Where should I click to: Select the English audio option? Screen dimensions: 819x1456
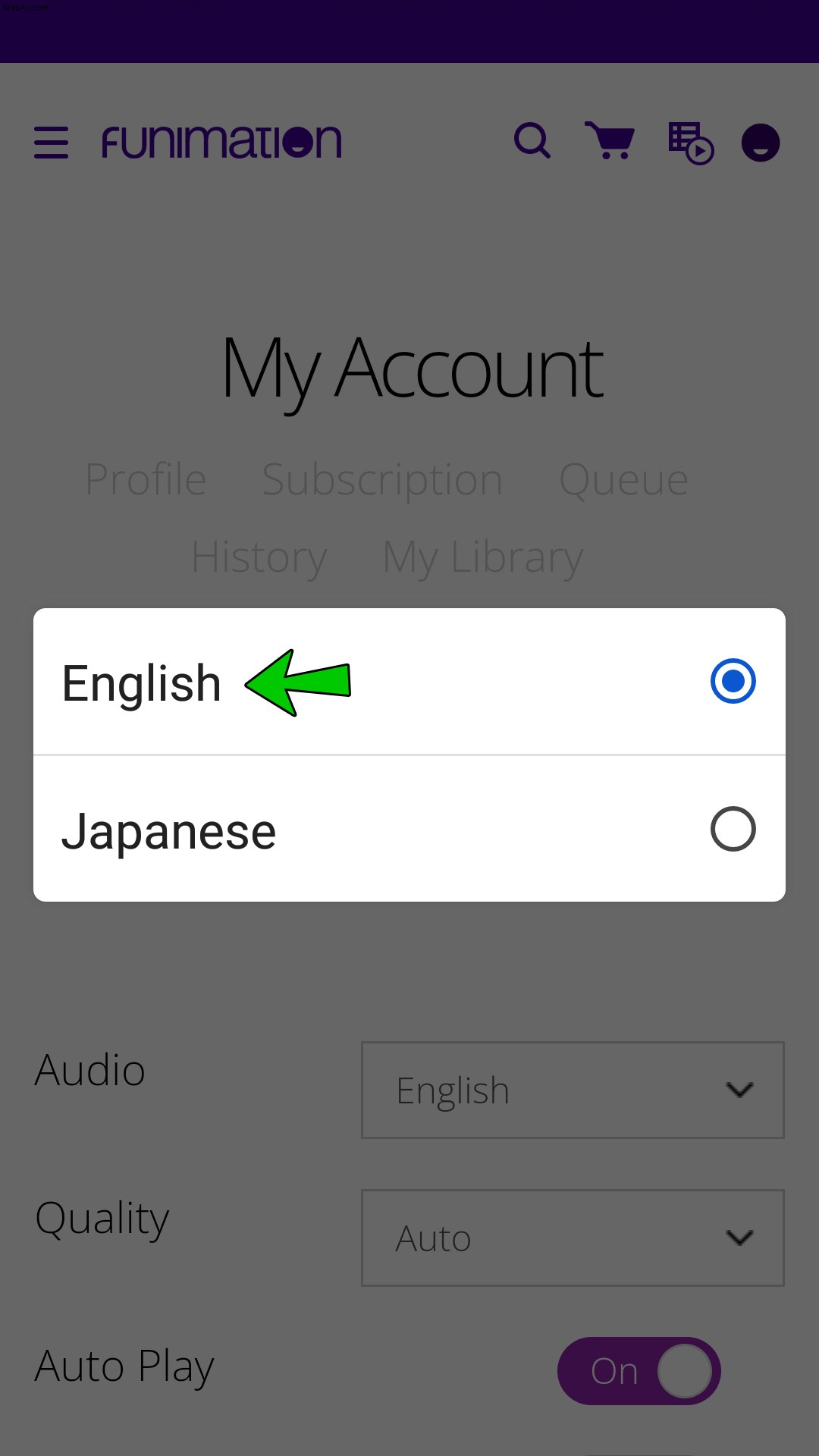pyautogui.click(x=409, y=681)
